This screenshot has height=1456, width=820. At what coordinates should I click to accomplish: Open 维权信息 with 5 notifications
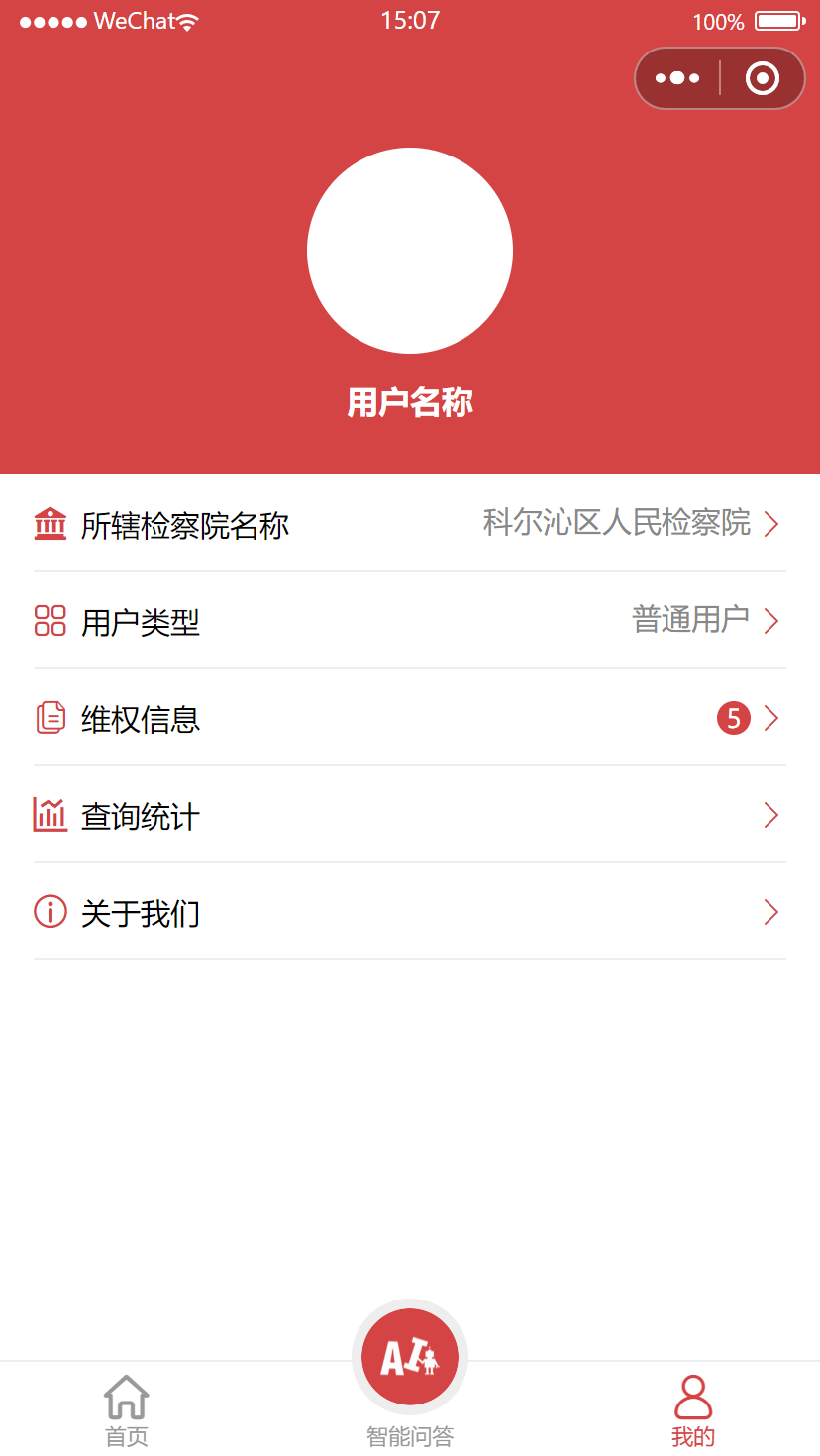[410, 717]
